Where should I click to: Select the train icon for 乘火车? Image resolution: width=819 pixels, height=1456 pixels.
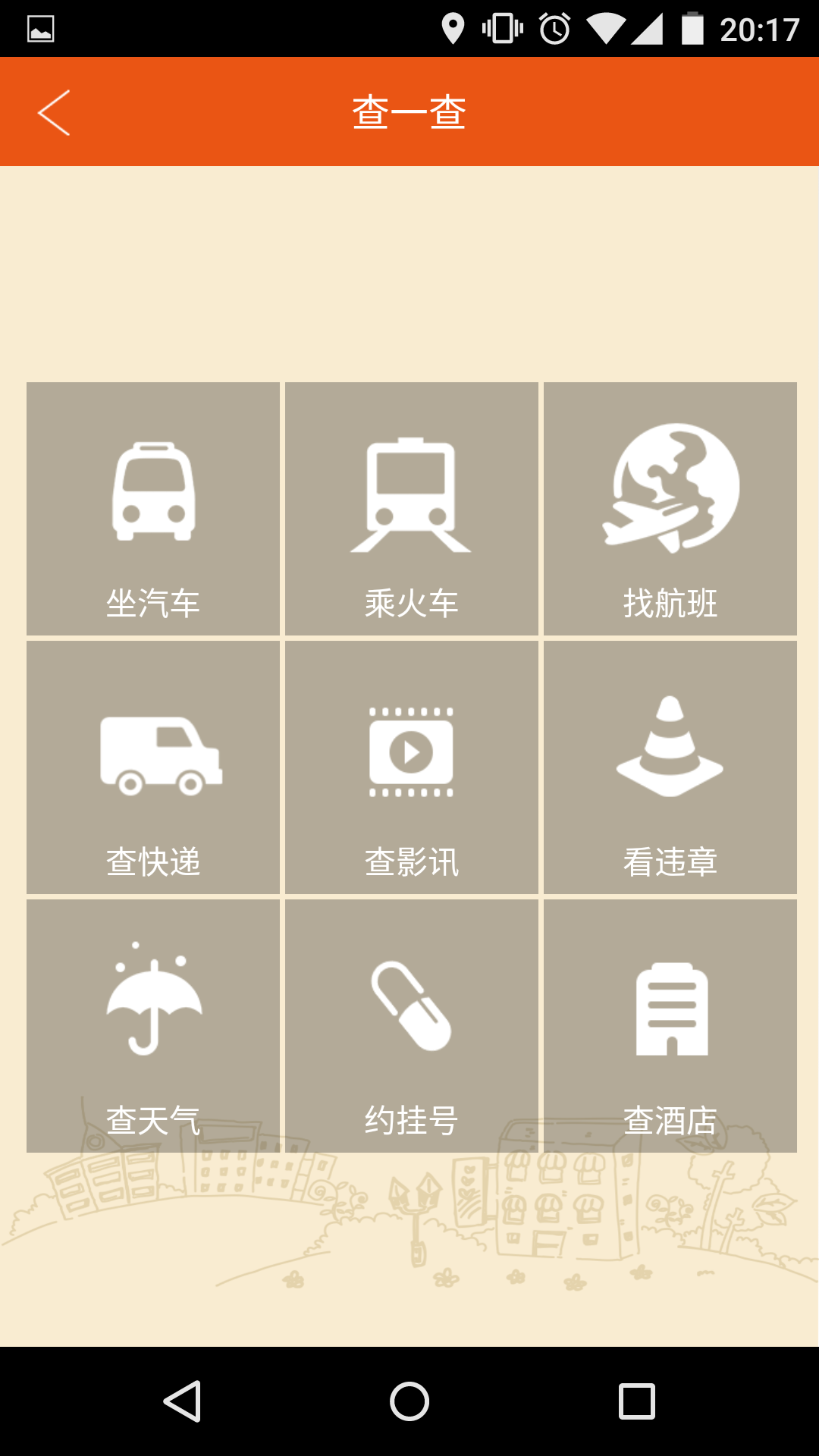(410, 489)
